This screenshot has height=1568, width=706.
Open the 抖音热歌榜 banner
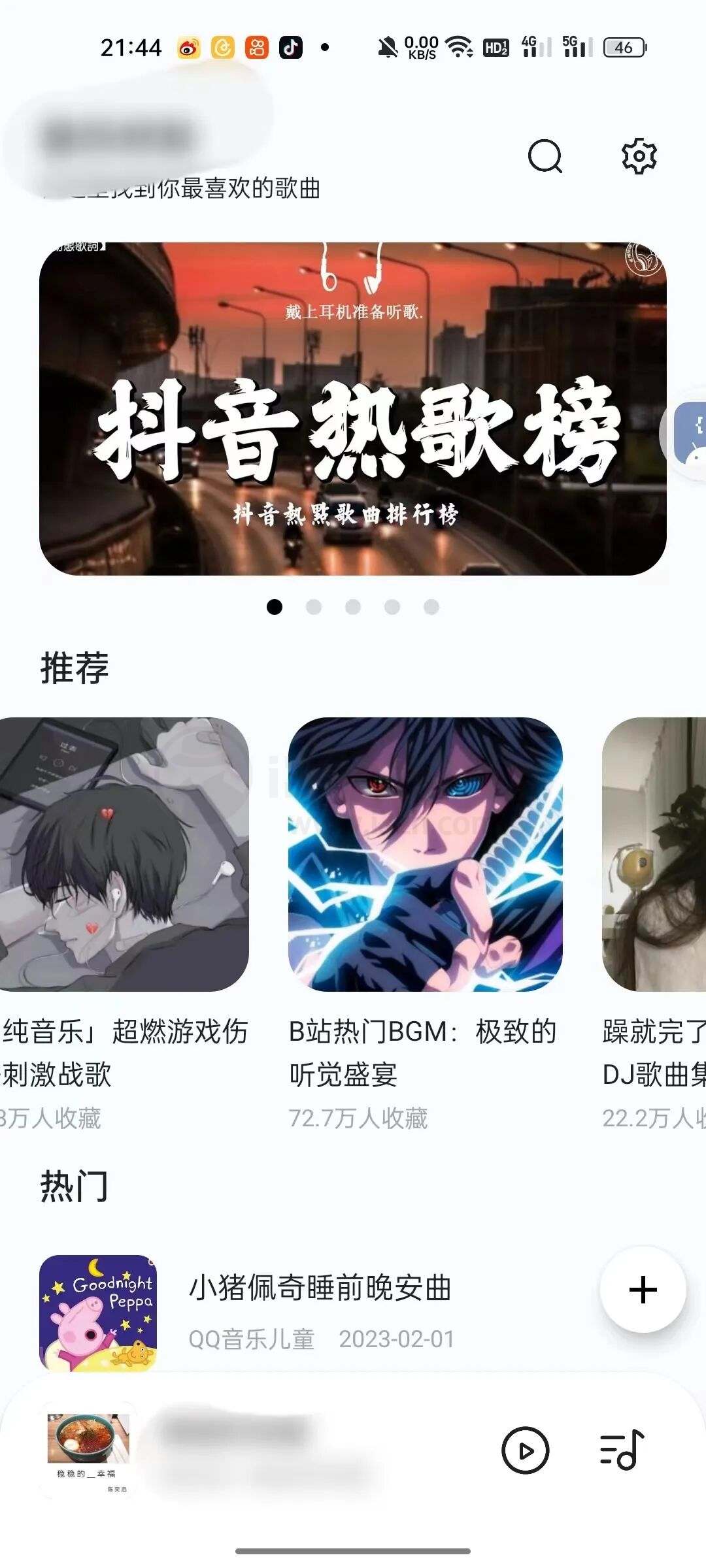(353, 412)
